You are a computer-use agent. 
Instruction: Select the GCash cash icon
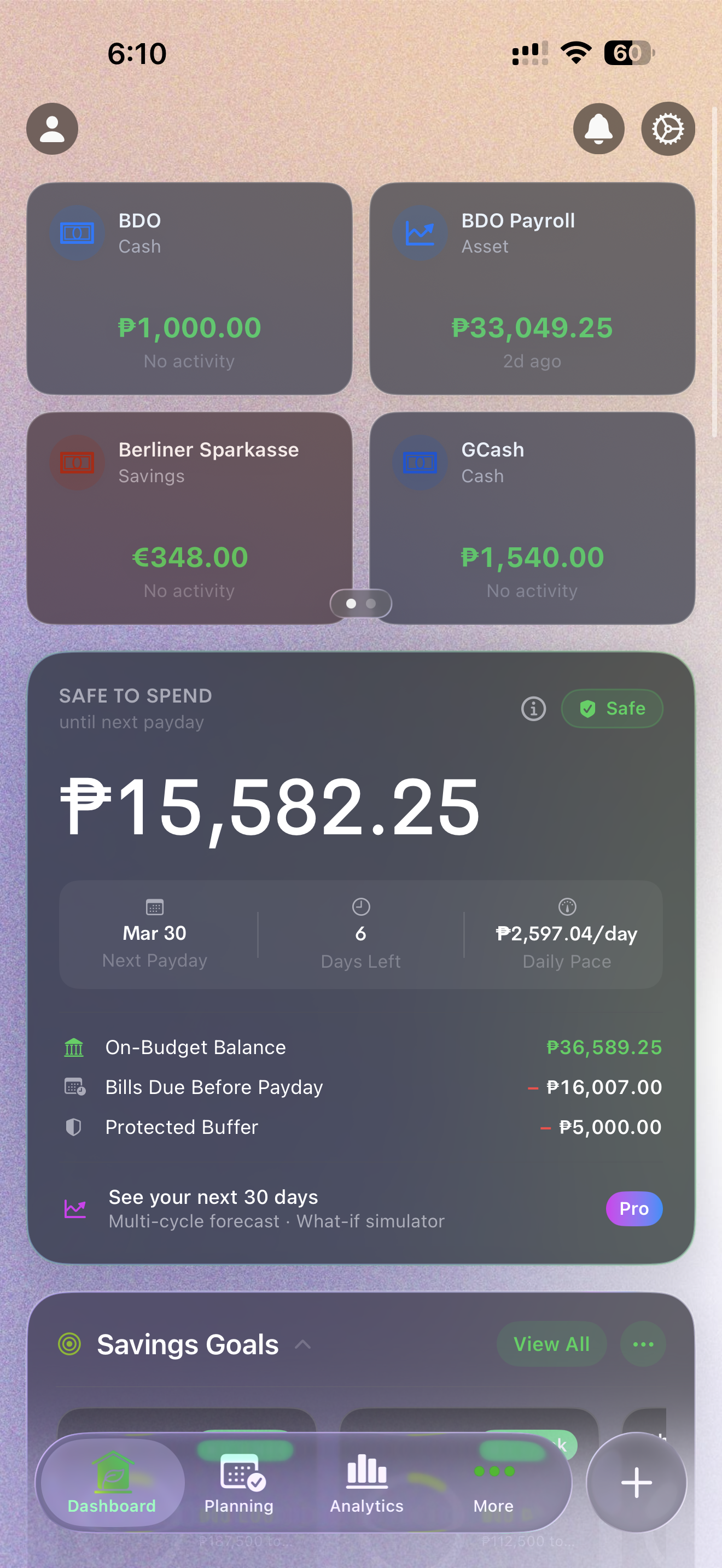(420, 461)
